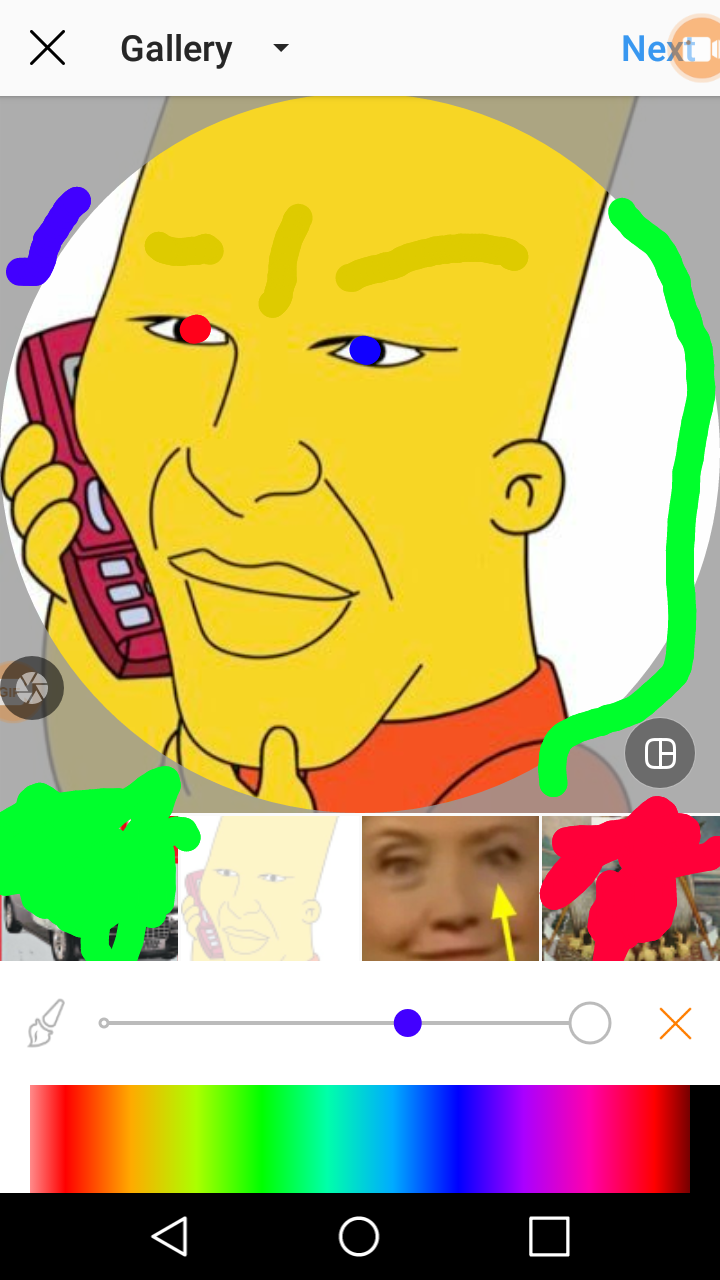
Task: Tap the Android Recent Apps square
Action: click(x=548, y=1237)
